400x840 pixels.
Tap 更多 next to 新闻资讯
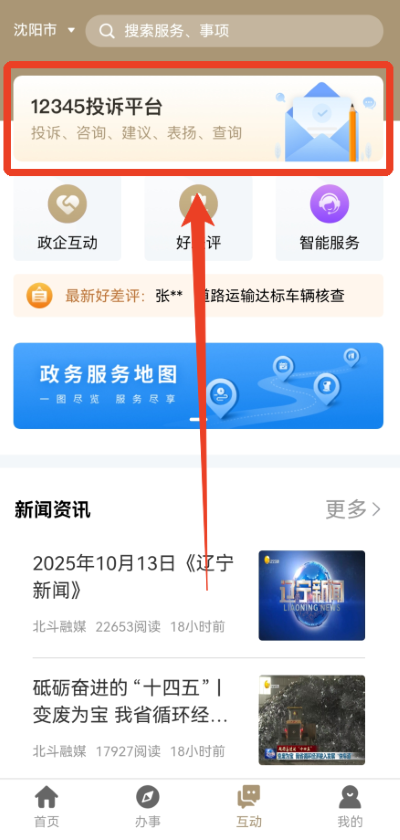353,509
